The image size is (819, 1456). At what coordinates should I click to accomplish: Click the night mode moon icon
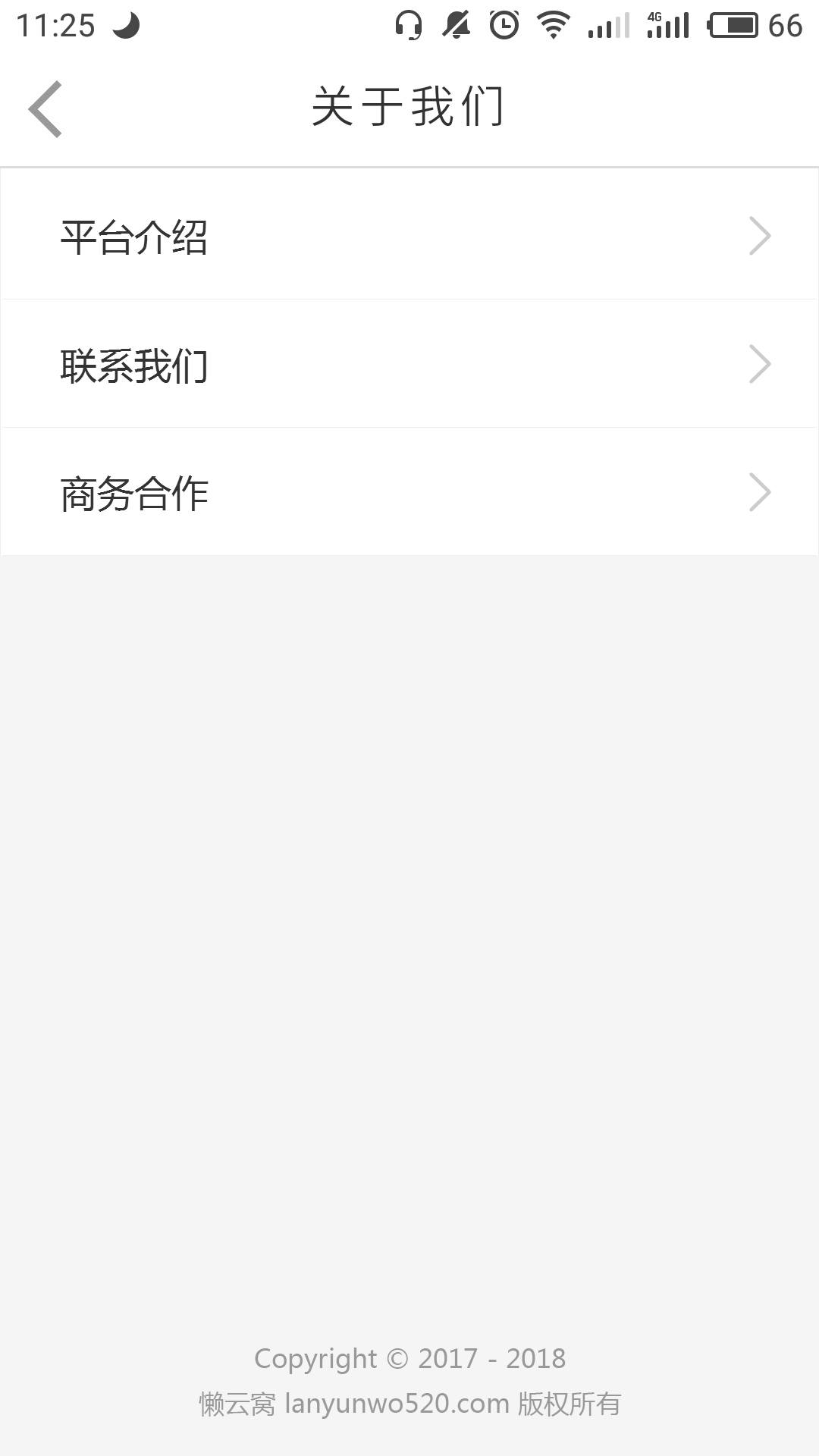[124, 25]
